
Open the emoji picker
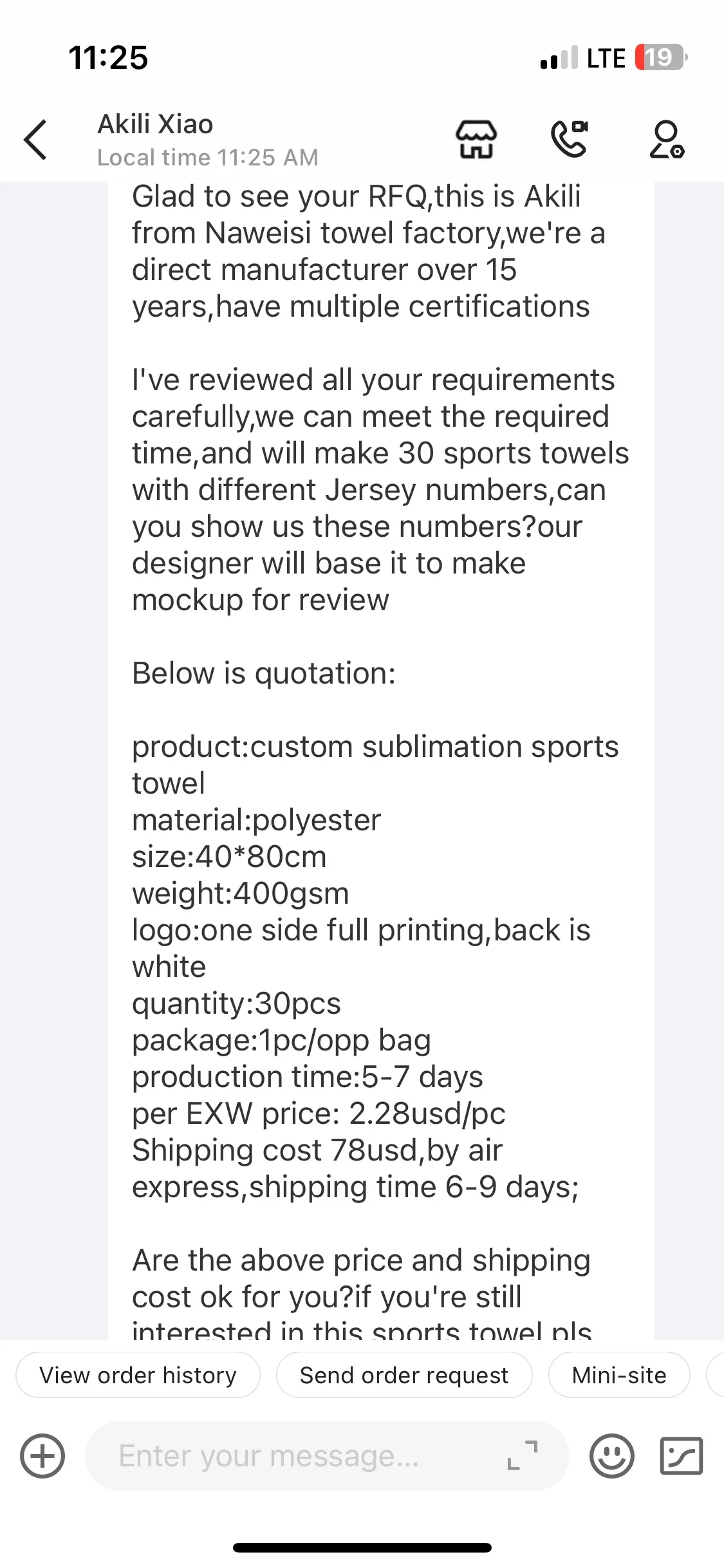pos(611,1456)
